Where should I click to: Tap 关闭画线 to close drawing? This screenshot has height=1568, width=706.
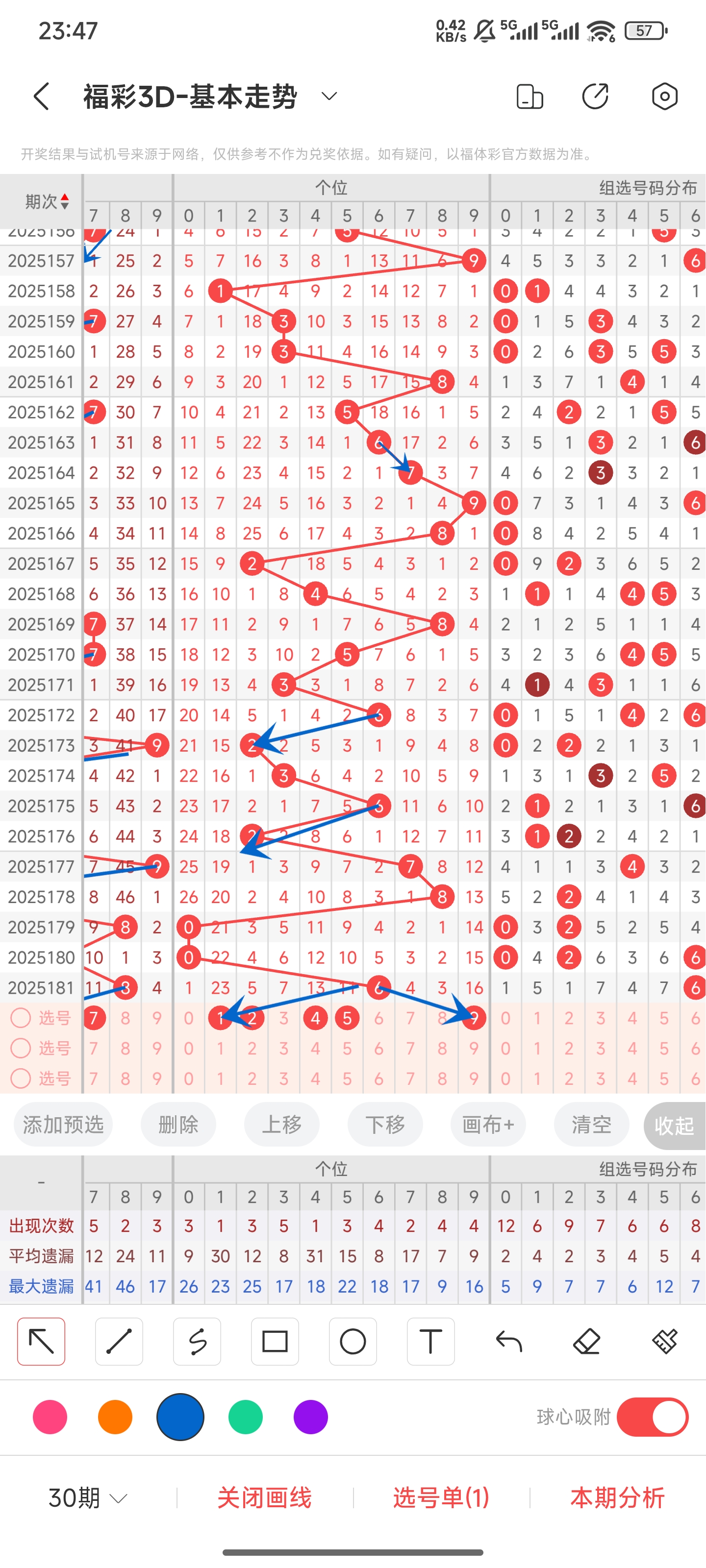click(x=264, y=1498)
